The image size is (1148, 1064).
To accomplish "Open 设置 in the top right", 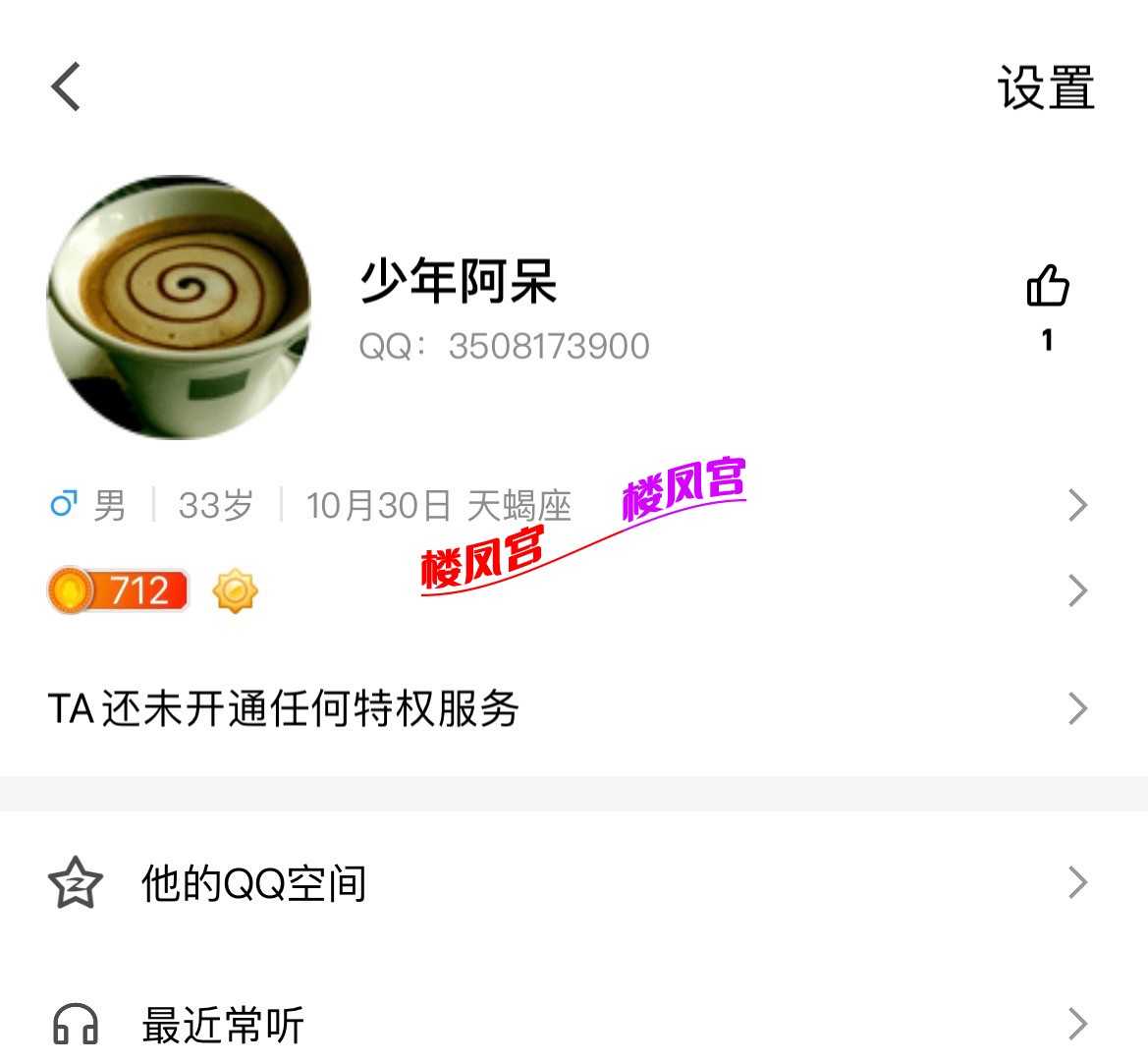I will [1045, 88].
